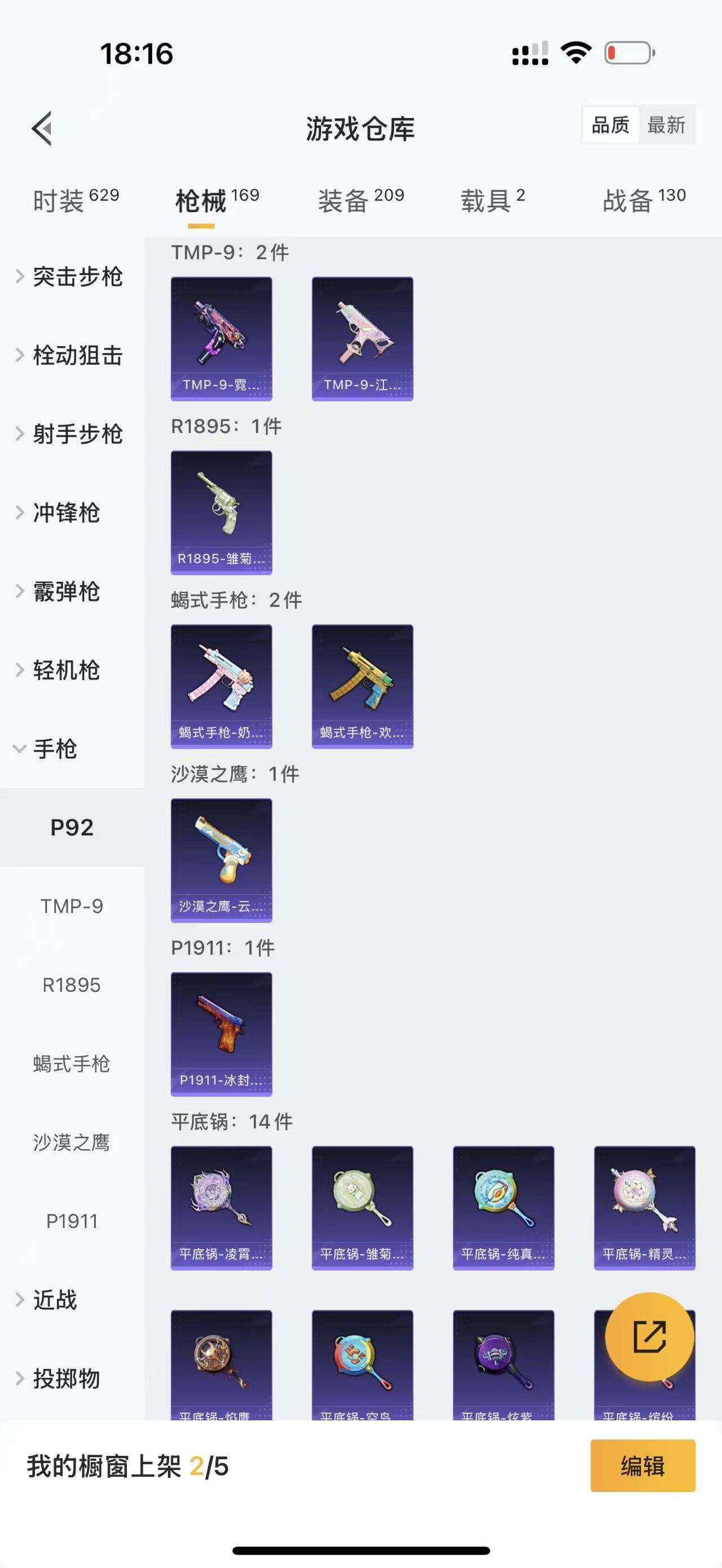Image resolution: width=722 pixels, height=1568 pixels.
Task: Switch to the 装备 tab
Action: 344,201
